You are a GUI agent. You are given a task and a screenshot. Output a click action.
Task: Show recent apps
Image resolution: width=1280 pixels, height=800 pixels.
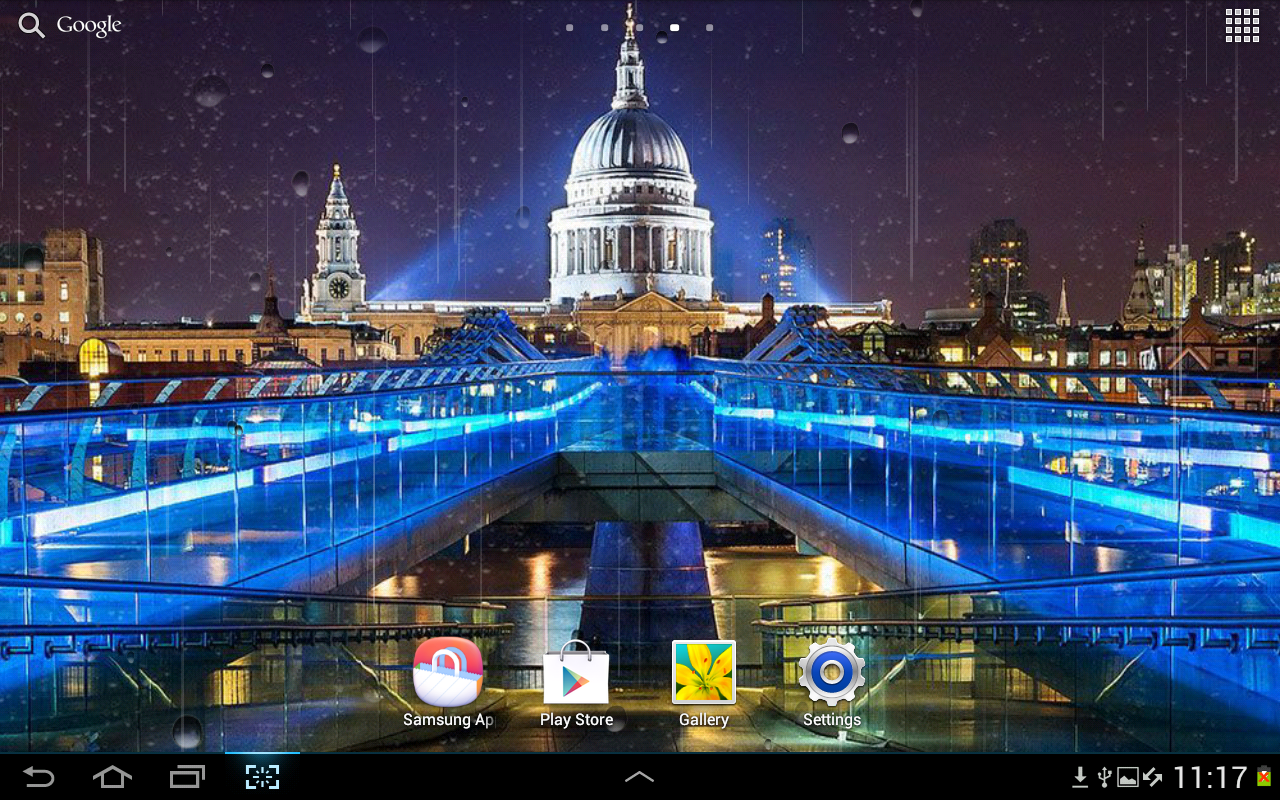coord(187,777)
